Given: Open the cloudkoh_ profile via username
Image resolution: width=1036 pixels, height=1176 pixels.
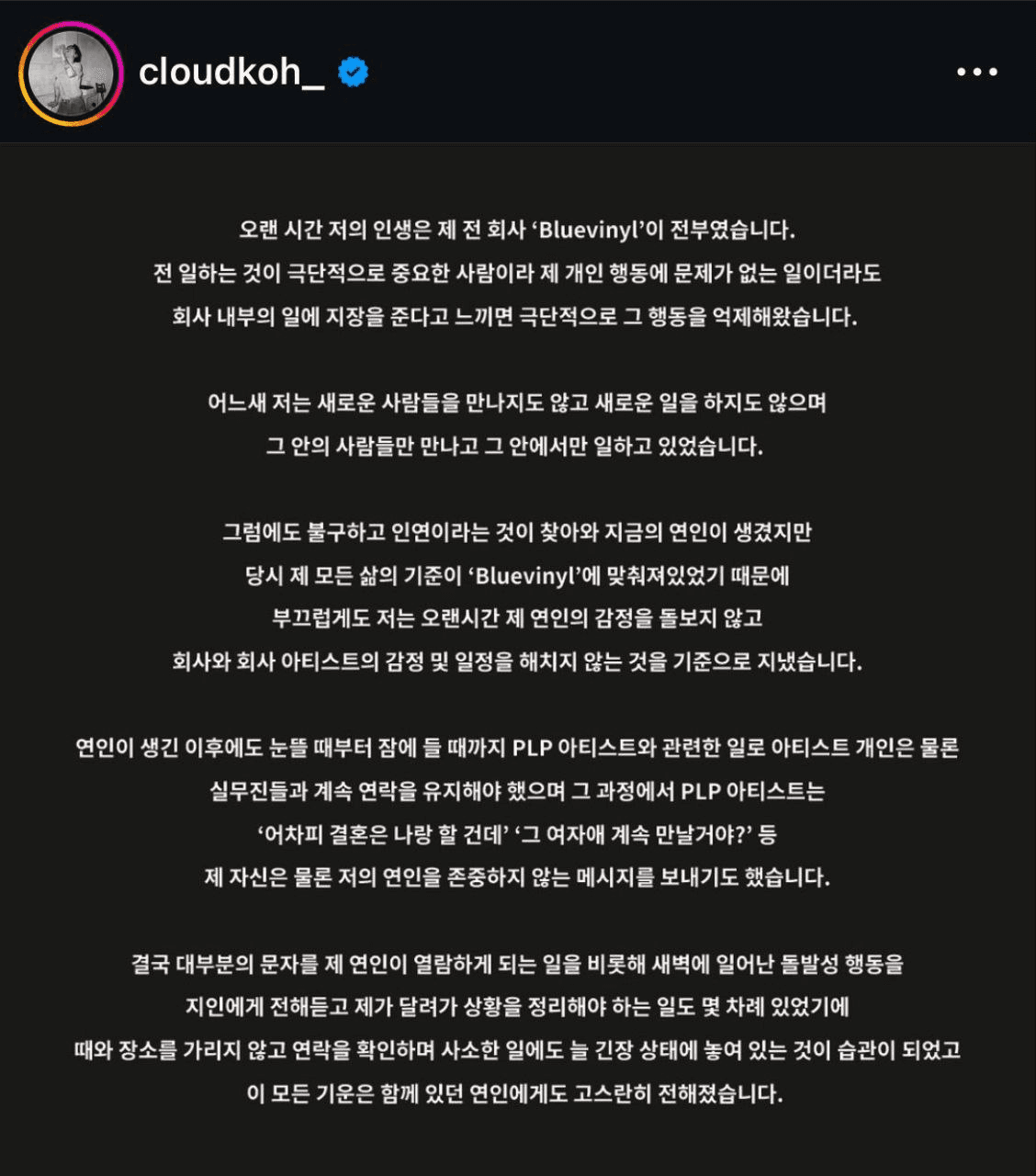Looking at the screenshot, I should [231, 72].
